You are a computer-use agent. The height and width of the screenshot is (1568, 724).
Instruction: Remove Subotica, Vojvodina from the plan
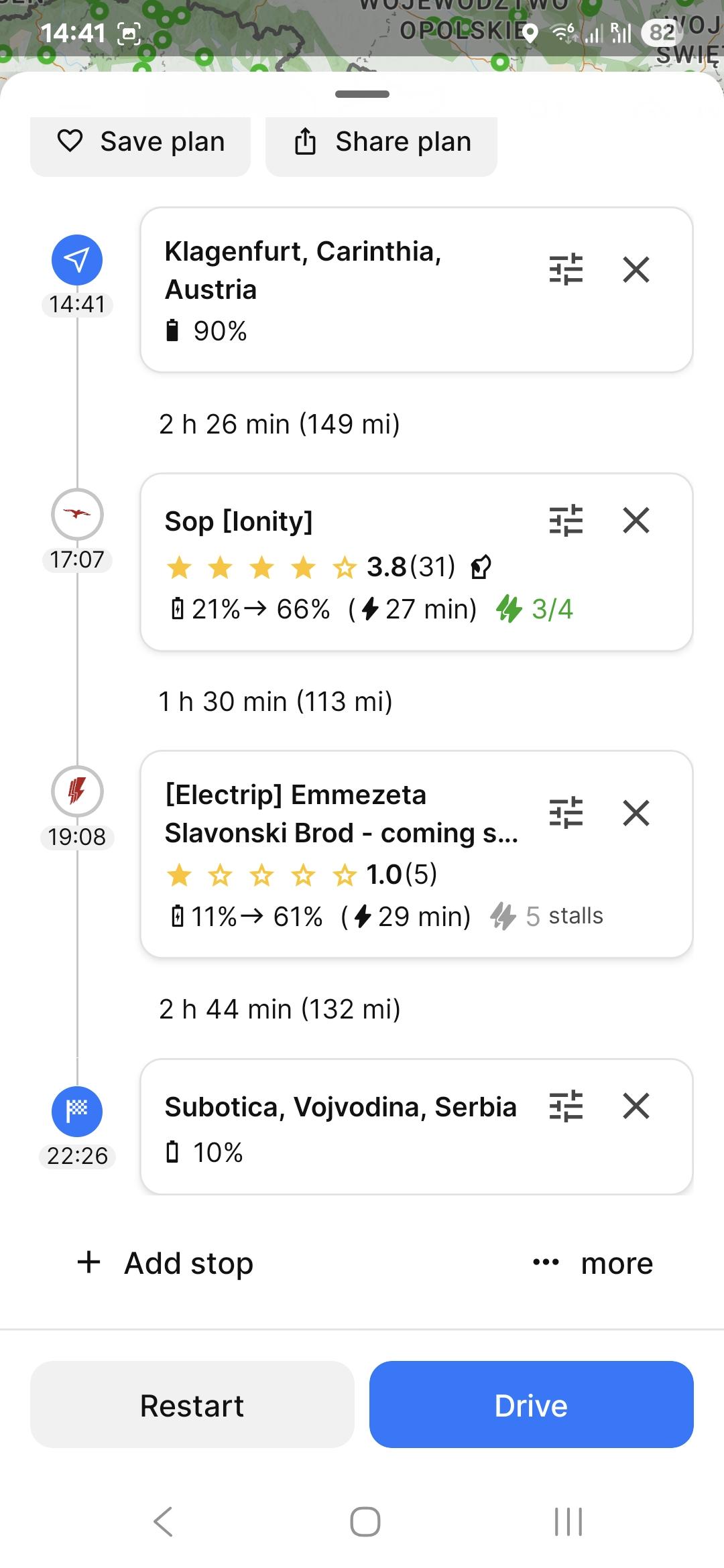(636, 1106)
